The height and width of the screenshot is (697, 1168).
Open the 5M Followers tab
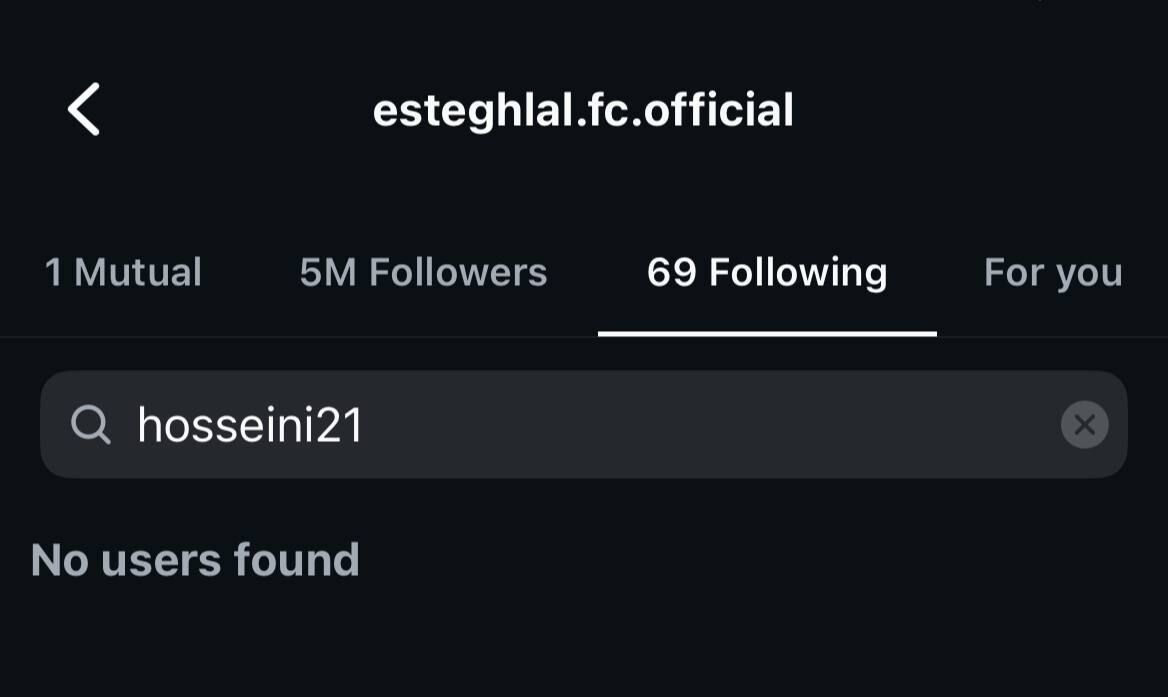point(423,272)
